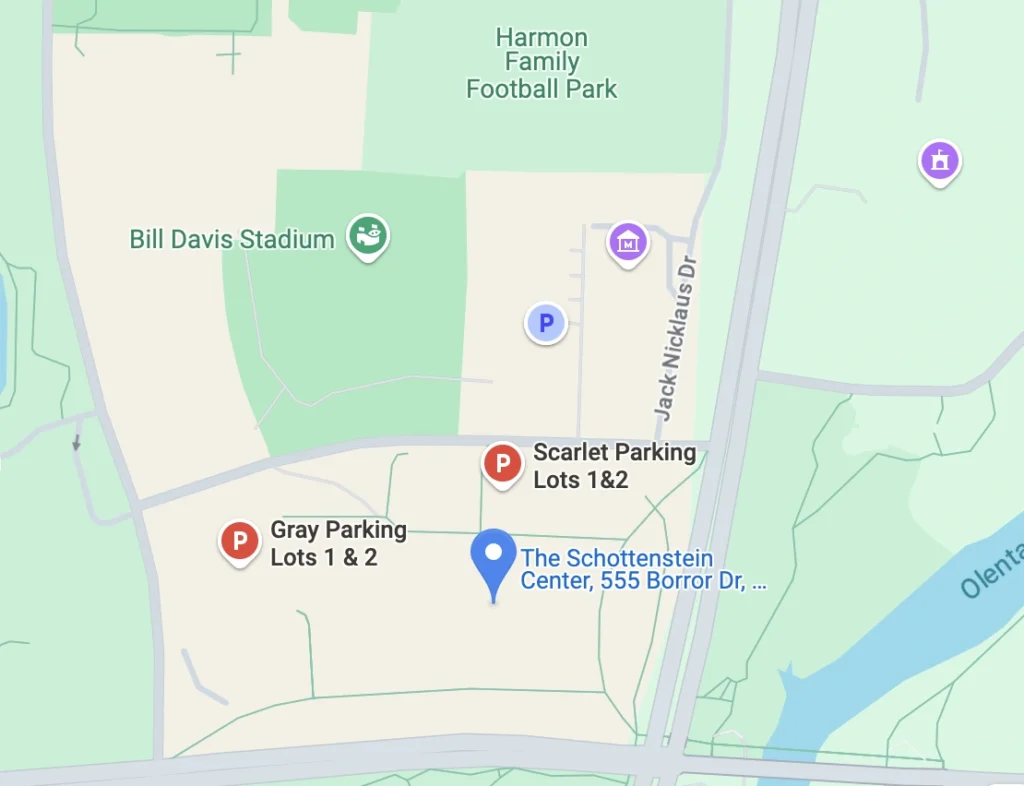The width and height of the screenshot is (1024, 786).
Task: Select the purple landmark marker east of the highway
Action: (939, 160)
